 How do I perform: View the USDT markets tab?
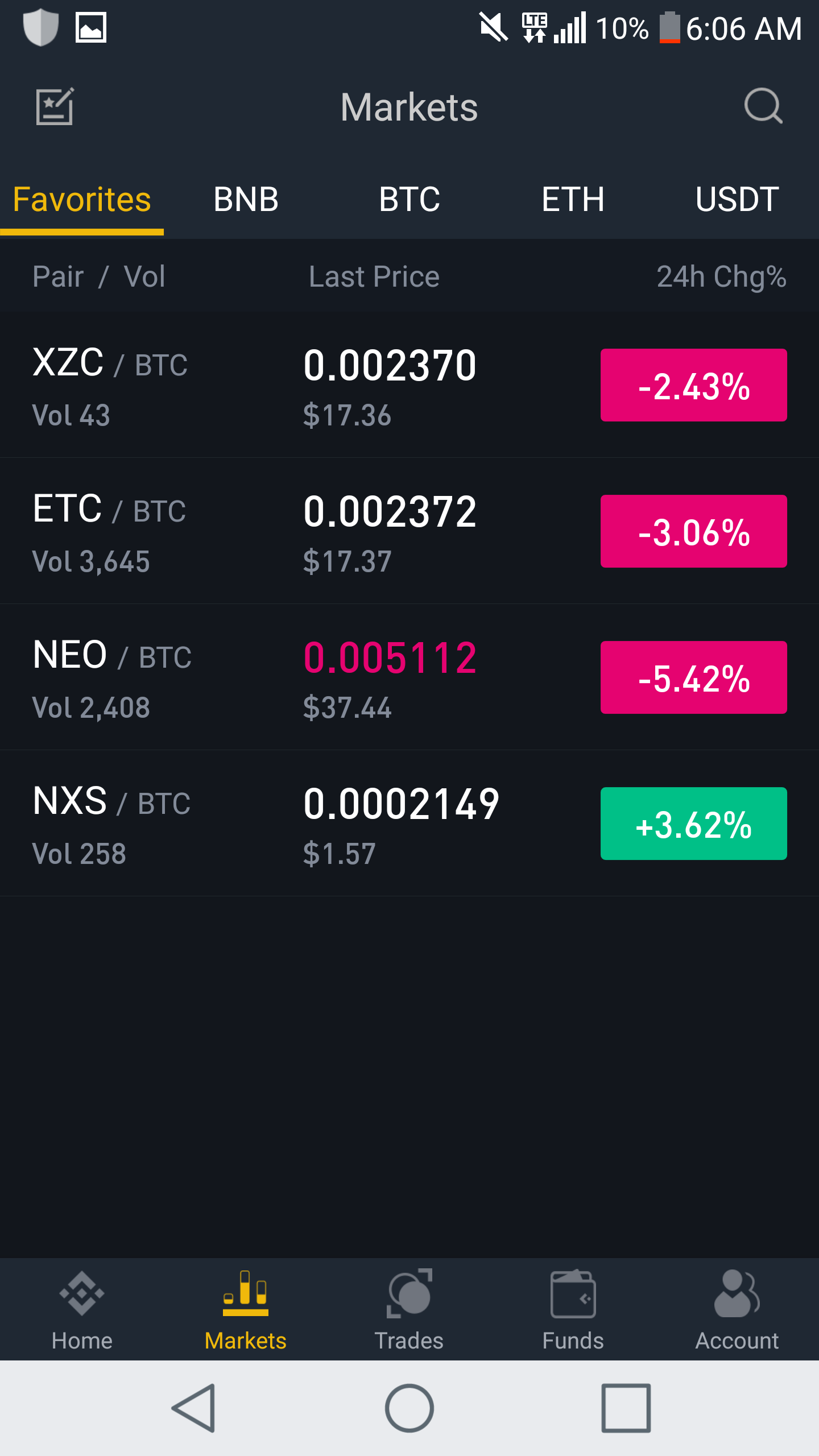(x=737, y=200)
